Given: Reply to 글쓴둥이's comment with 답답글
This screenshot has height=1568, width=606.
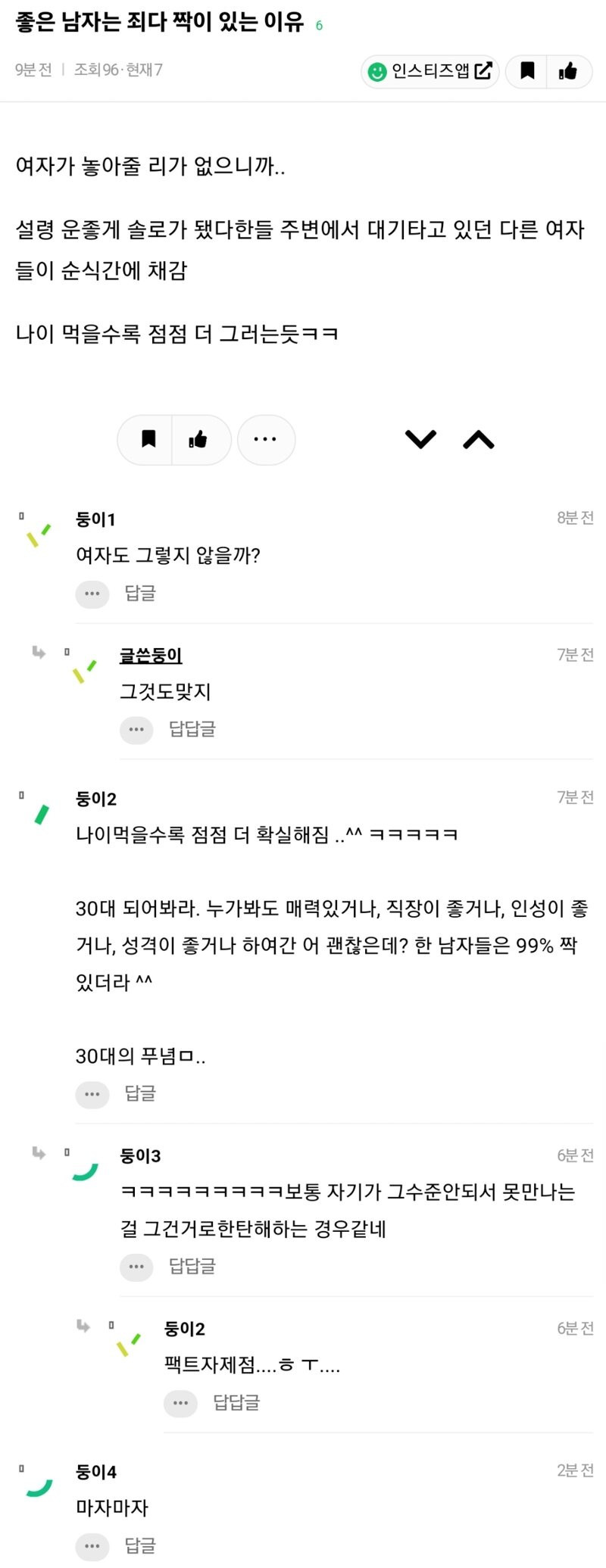Looking at the screenshot, I should click(x=192, y=729).
